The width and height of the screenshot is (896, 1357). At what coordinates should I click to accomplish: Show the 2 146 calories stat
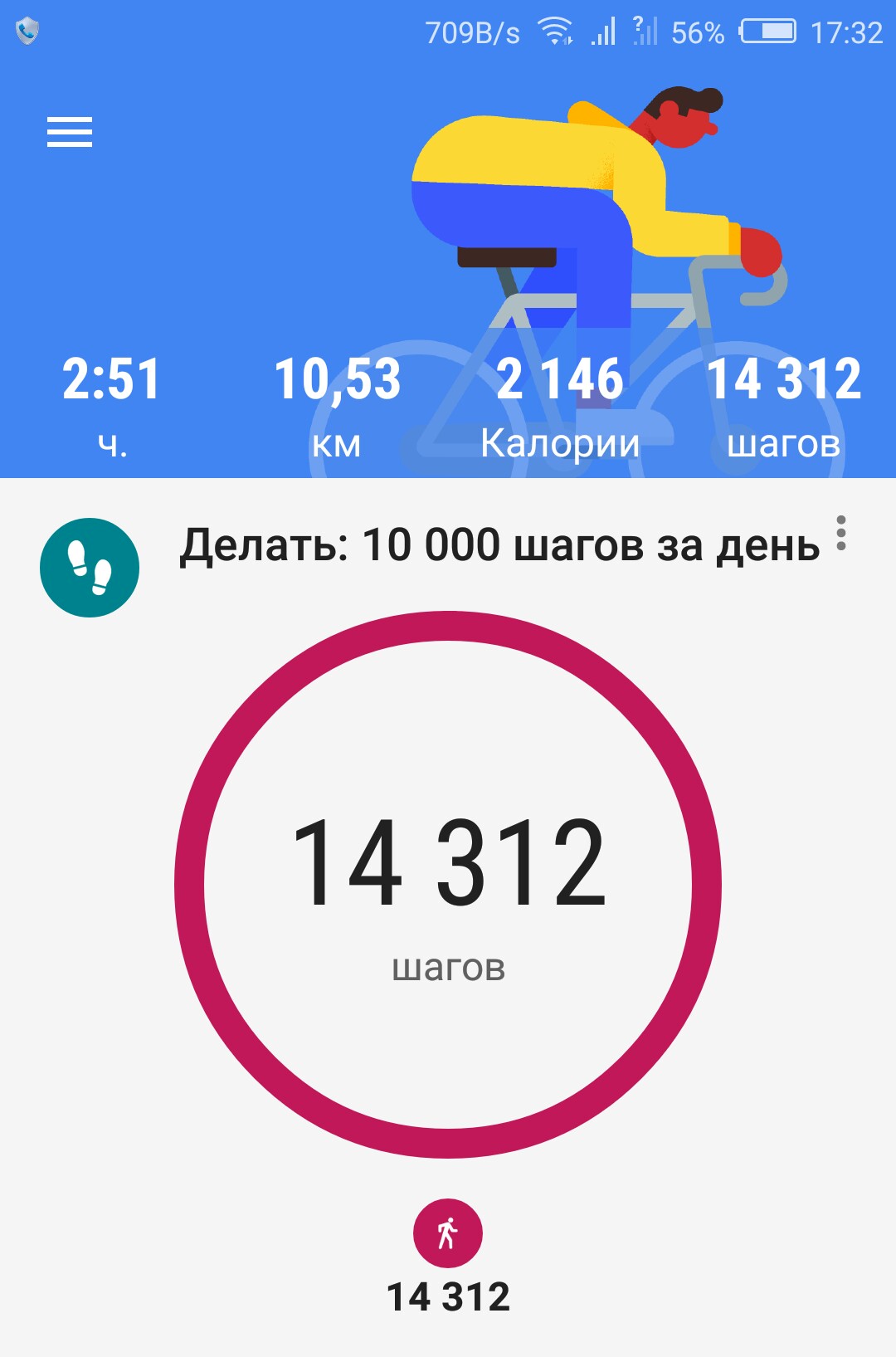560,405
